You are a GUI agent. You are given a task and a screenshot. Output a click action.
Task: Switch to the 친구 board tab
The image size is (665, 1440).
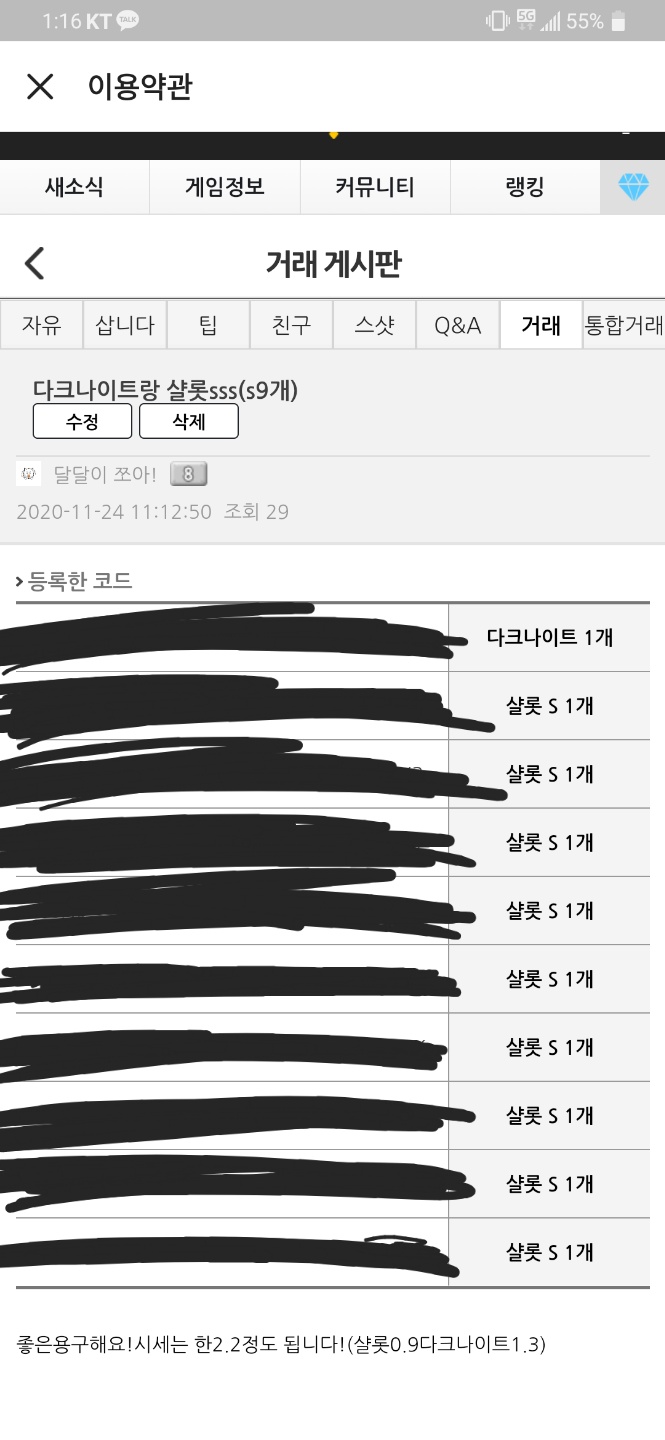coord(291,325)
